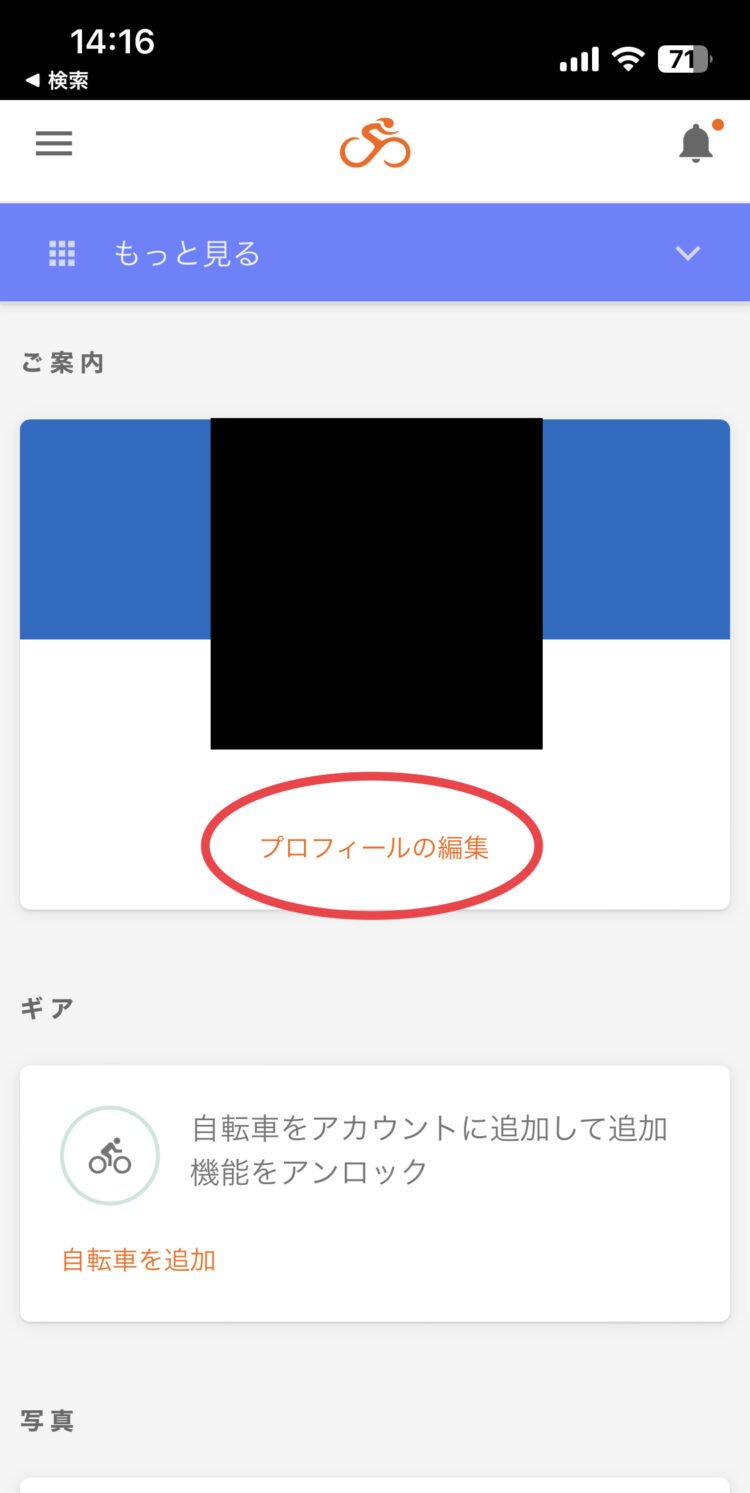
Task: Select the ご案内 section heading
Action: 62,362
